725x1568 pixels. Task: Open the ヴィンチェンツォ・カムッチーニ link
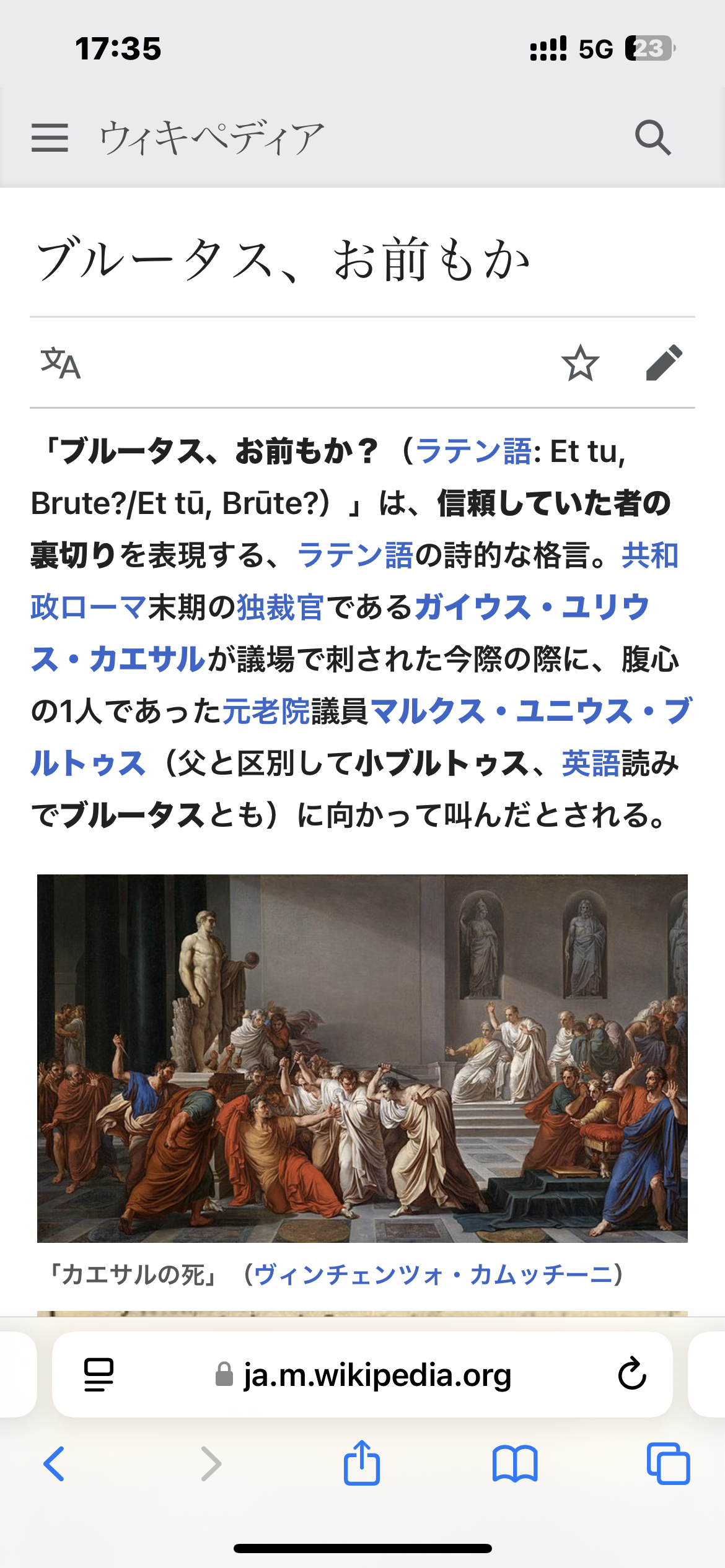[433, 1275]
